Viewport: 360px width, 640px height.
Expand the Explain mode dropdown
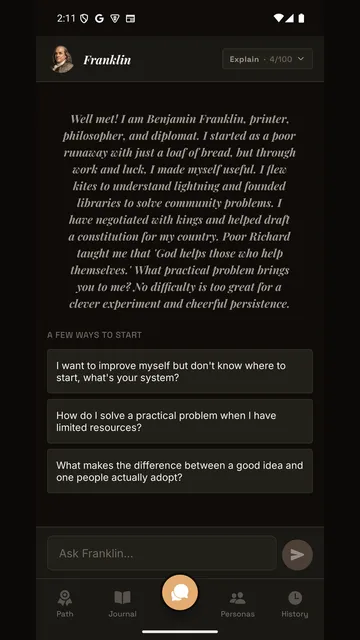tap(267, 59)
